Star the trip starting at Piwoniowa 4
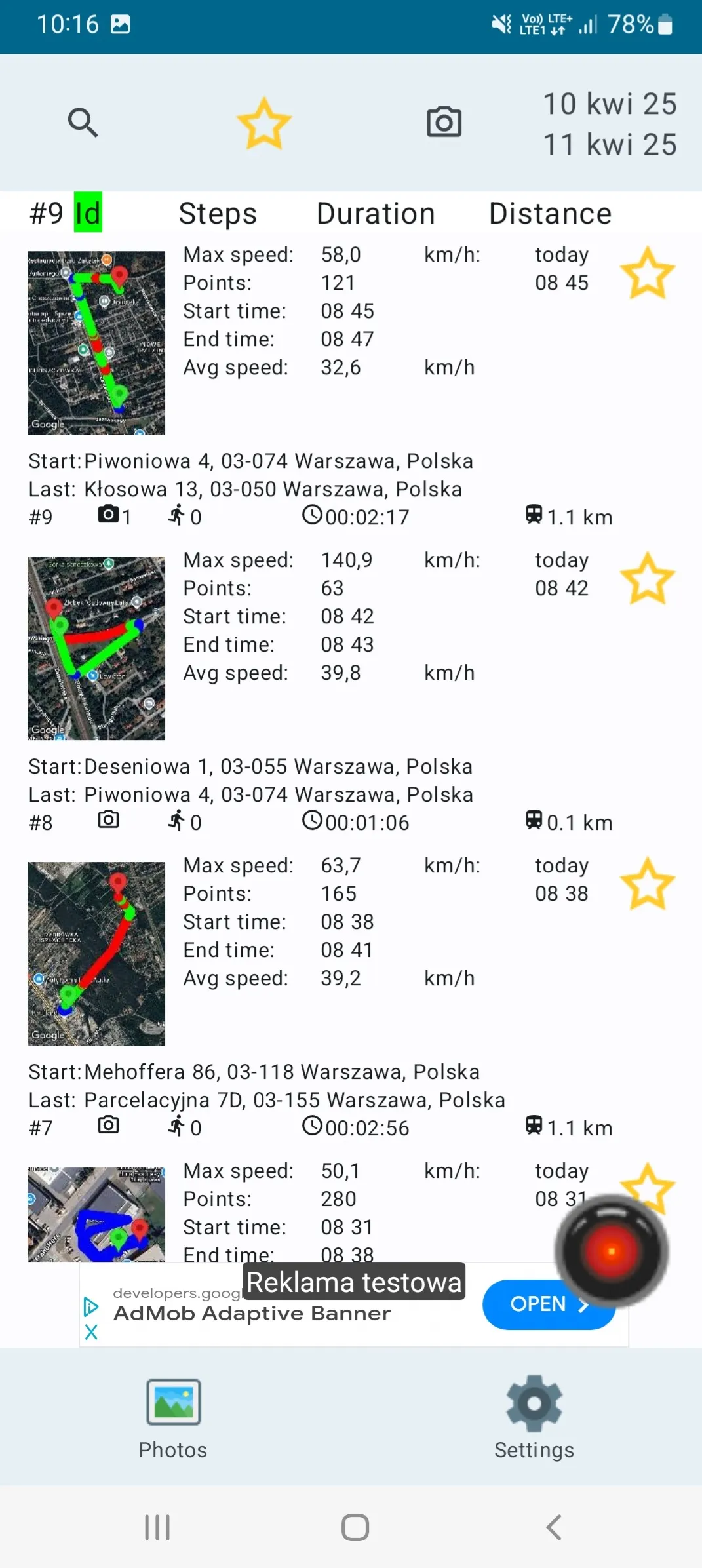This screenshot has height=1568, width=702. pyautogui.click(x=648, y=272)
